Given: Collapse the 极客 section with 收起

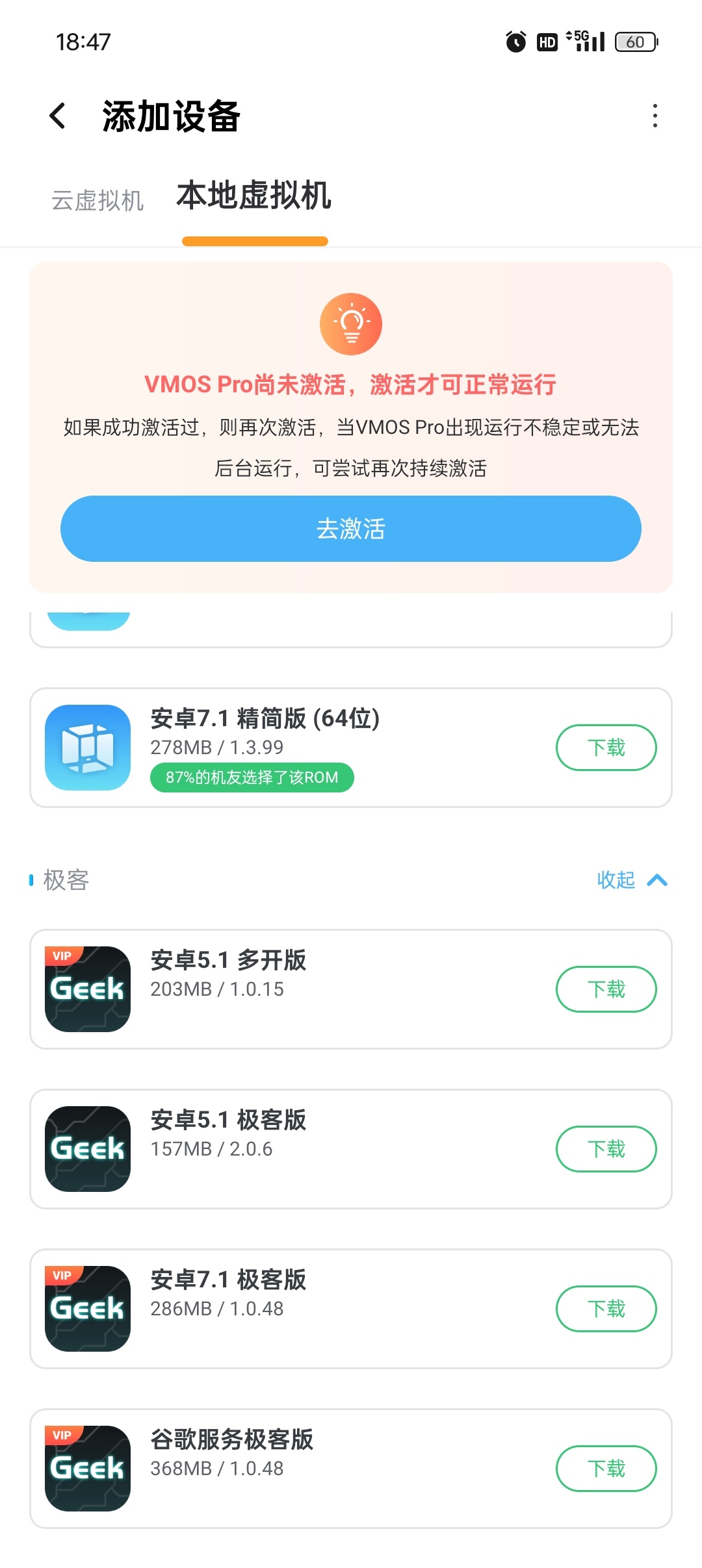Looking at the screenshot, I should (631, 880).
